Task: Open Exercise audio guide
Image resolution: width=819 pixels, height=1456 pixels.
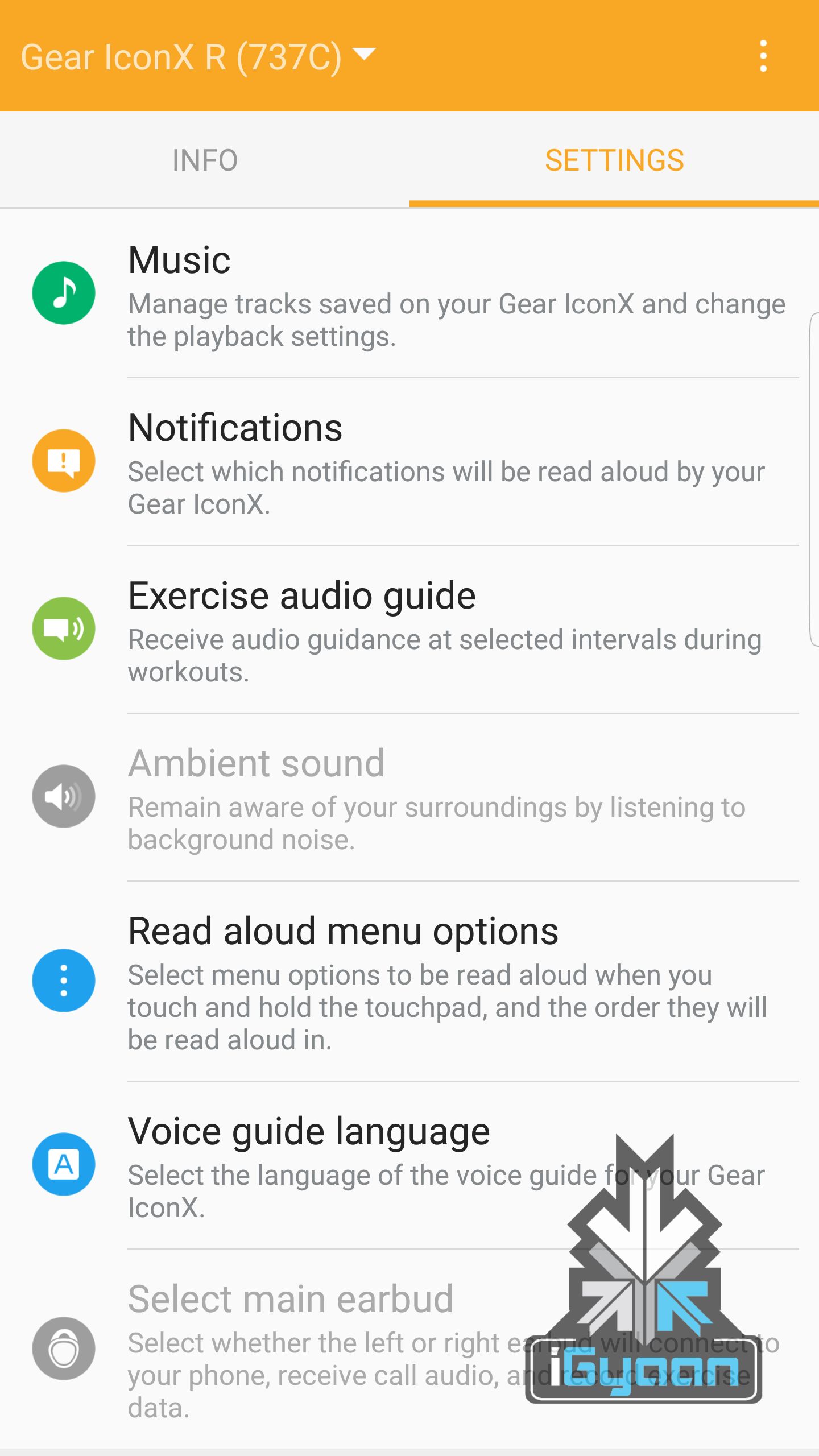Action: tap(409, 629)
